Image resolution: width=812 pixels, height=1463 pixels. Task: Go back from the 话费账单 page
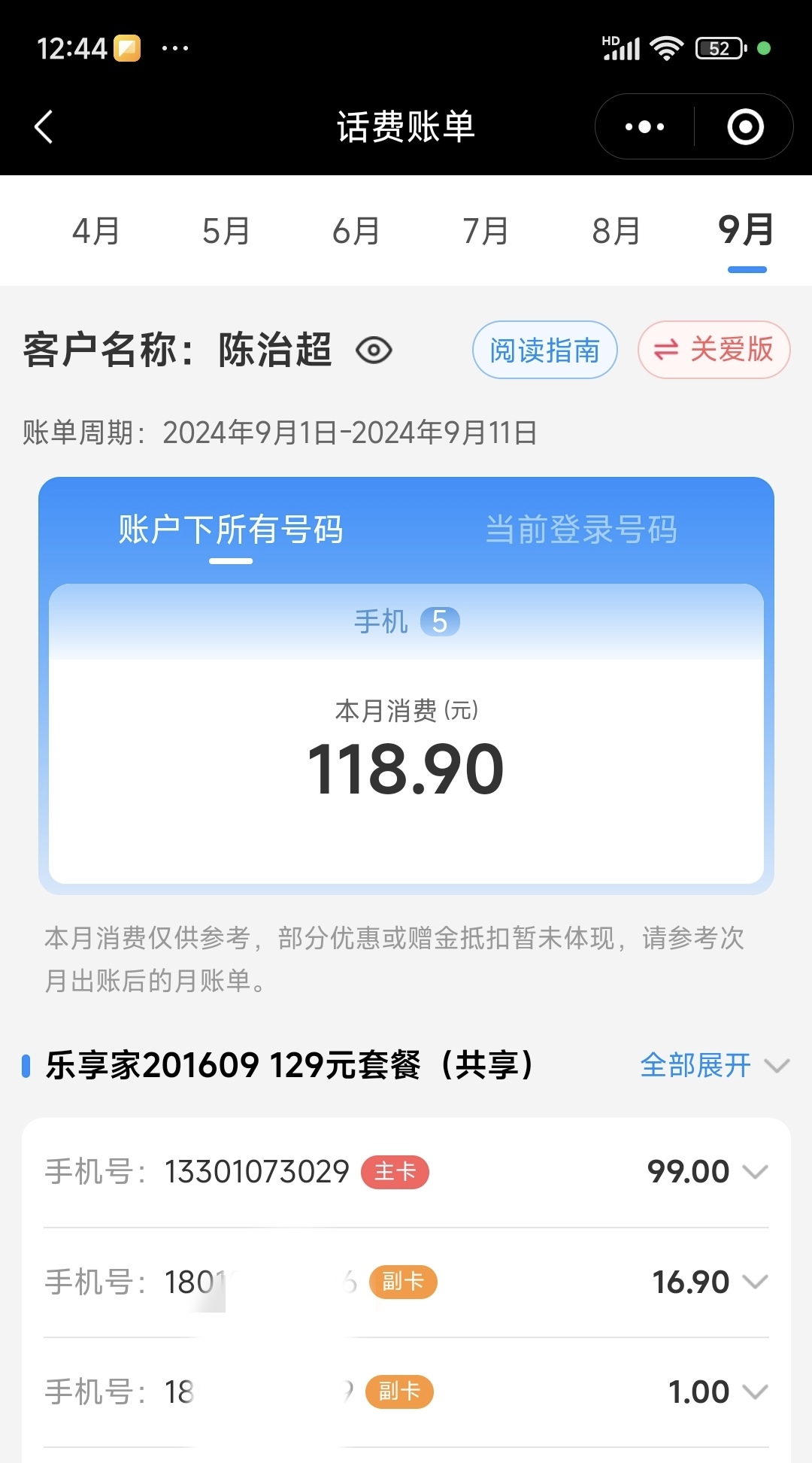click(x=44, y=126)
